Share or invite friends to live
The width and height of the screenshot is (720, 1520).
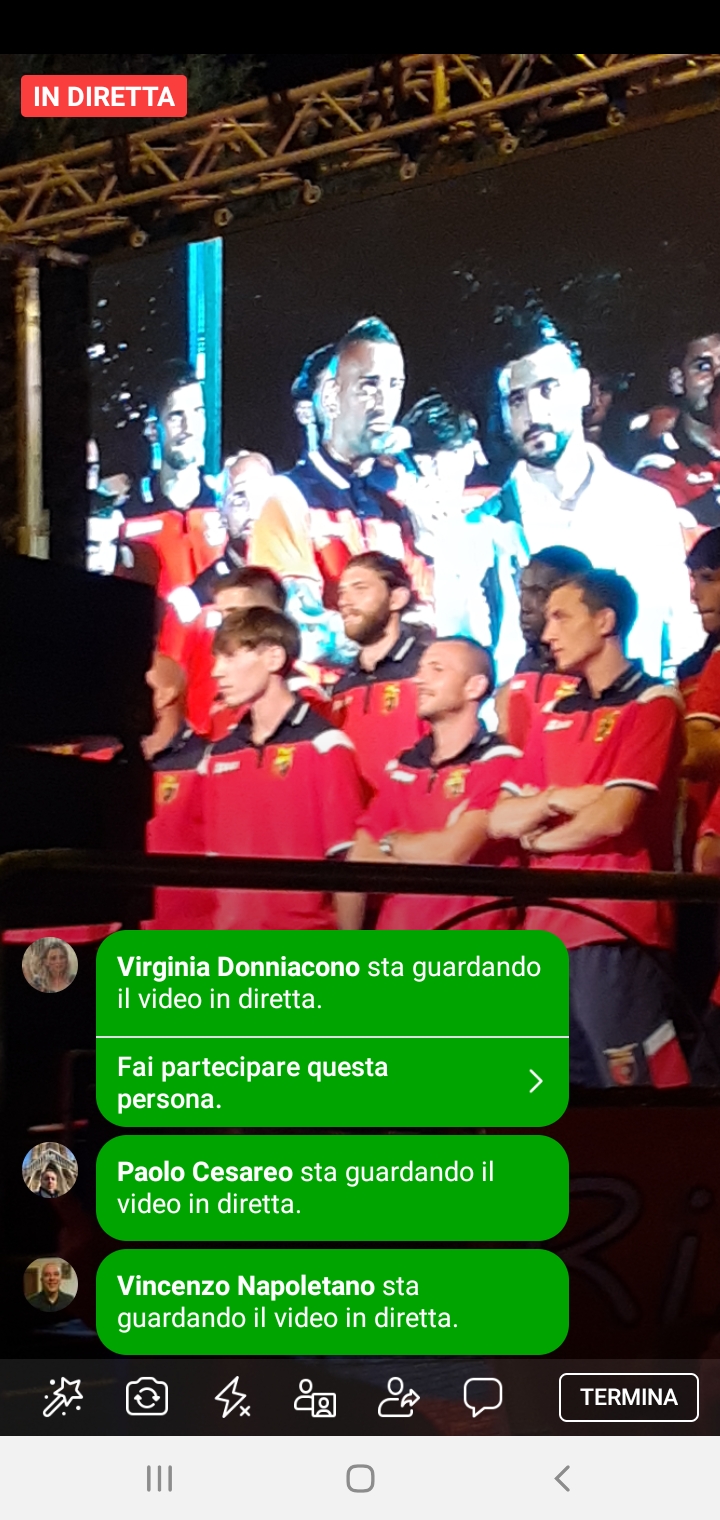[399, 1397]
